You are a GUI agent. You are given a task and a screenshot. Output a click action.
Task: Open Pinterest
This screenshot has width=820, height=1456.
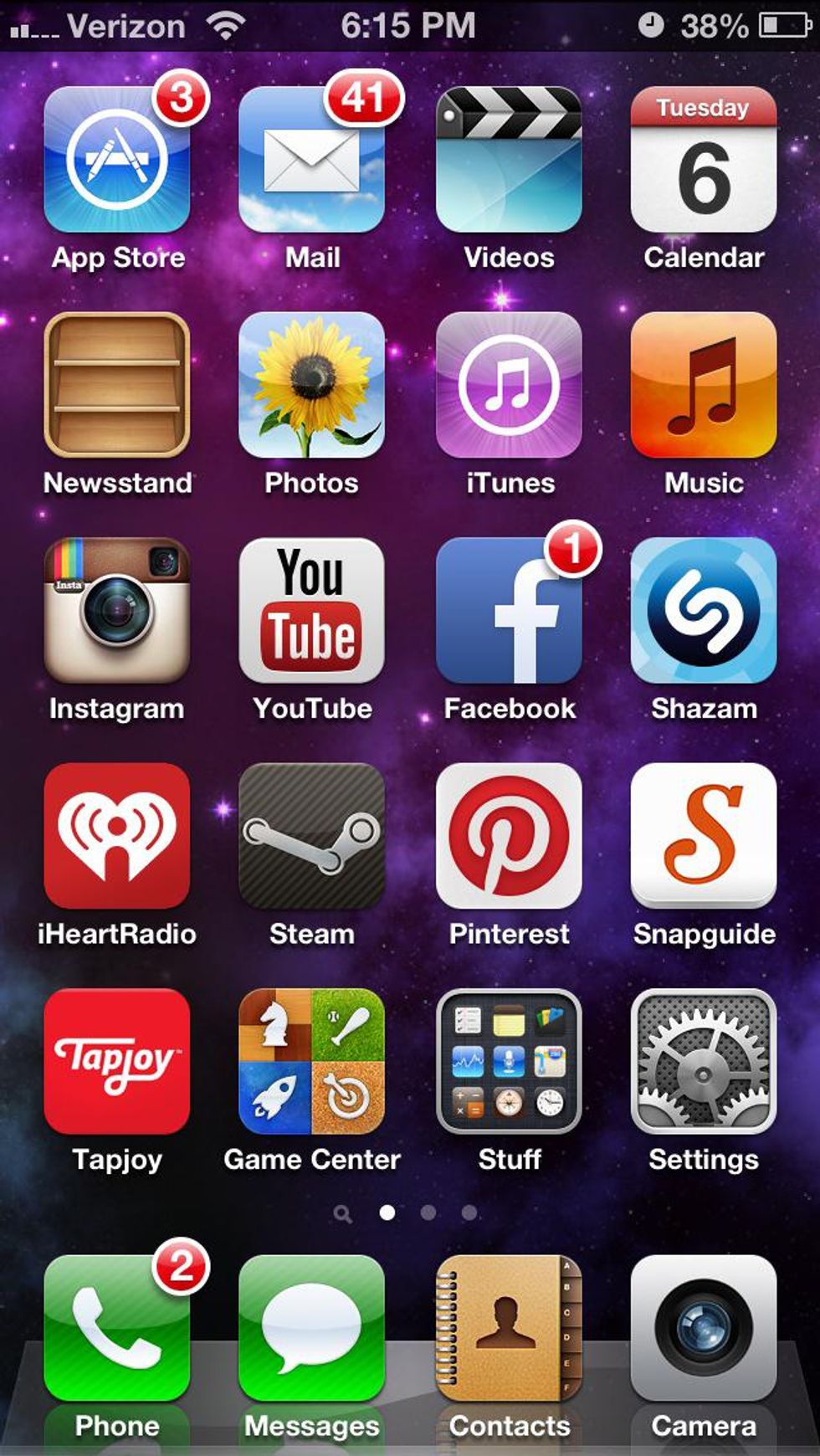point(509,836)
